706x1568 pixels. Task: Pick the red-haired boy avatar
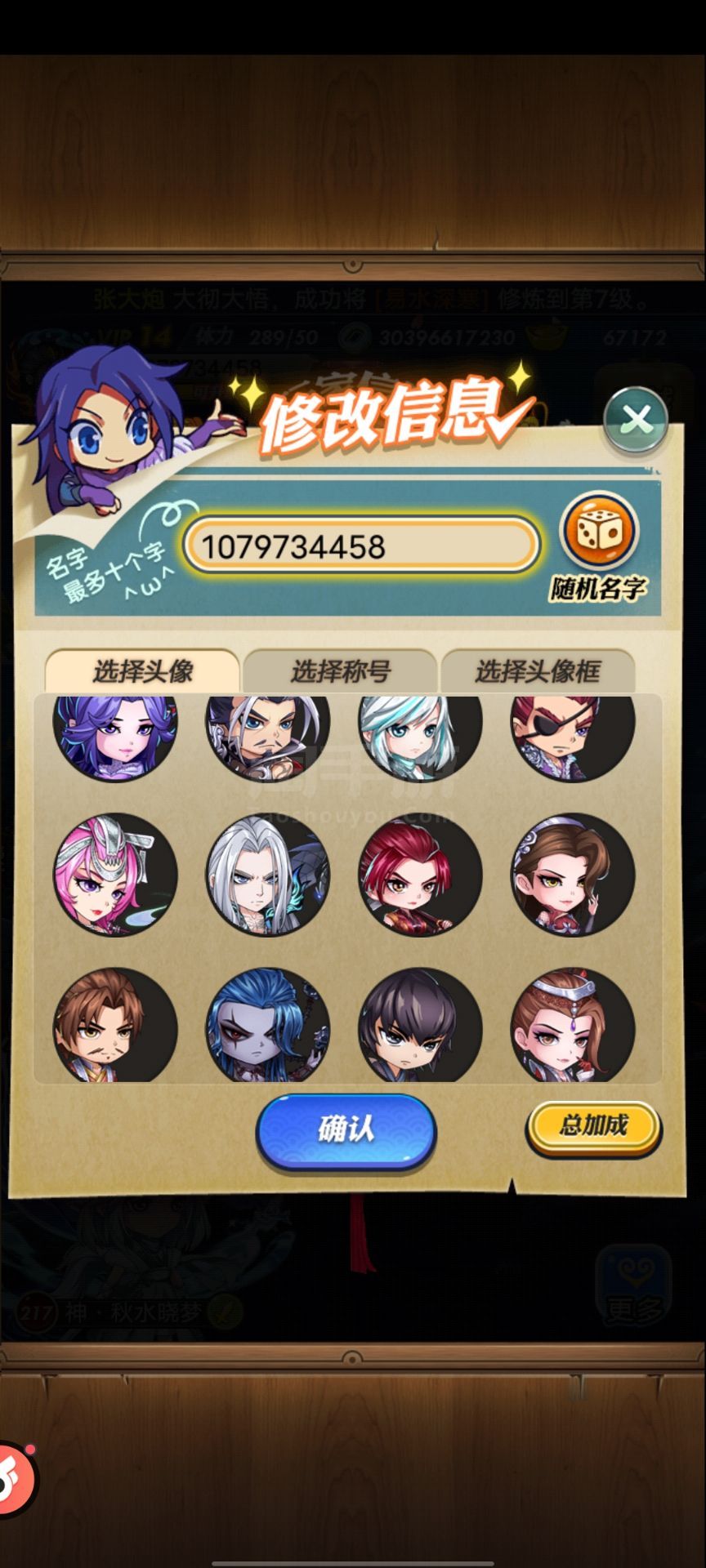[x=420, y=875]
